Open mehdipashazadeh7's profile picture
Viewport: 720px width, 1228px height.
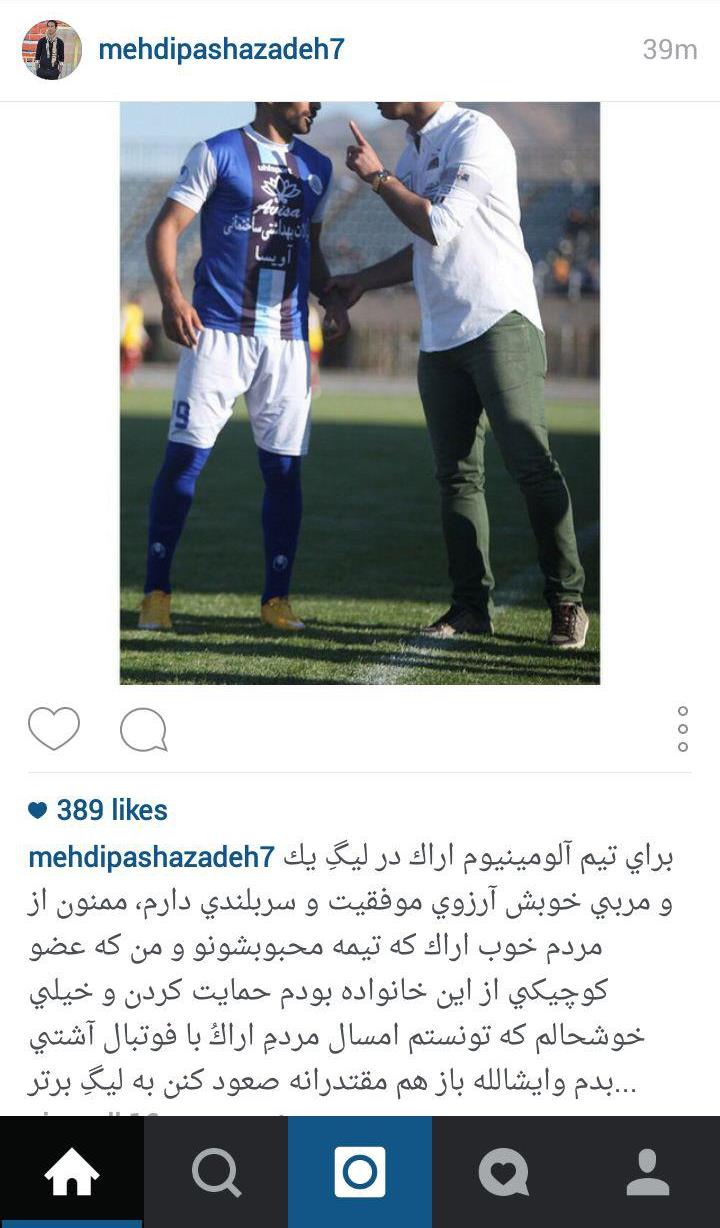click(x=52, y=50)
